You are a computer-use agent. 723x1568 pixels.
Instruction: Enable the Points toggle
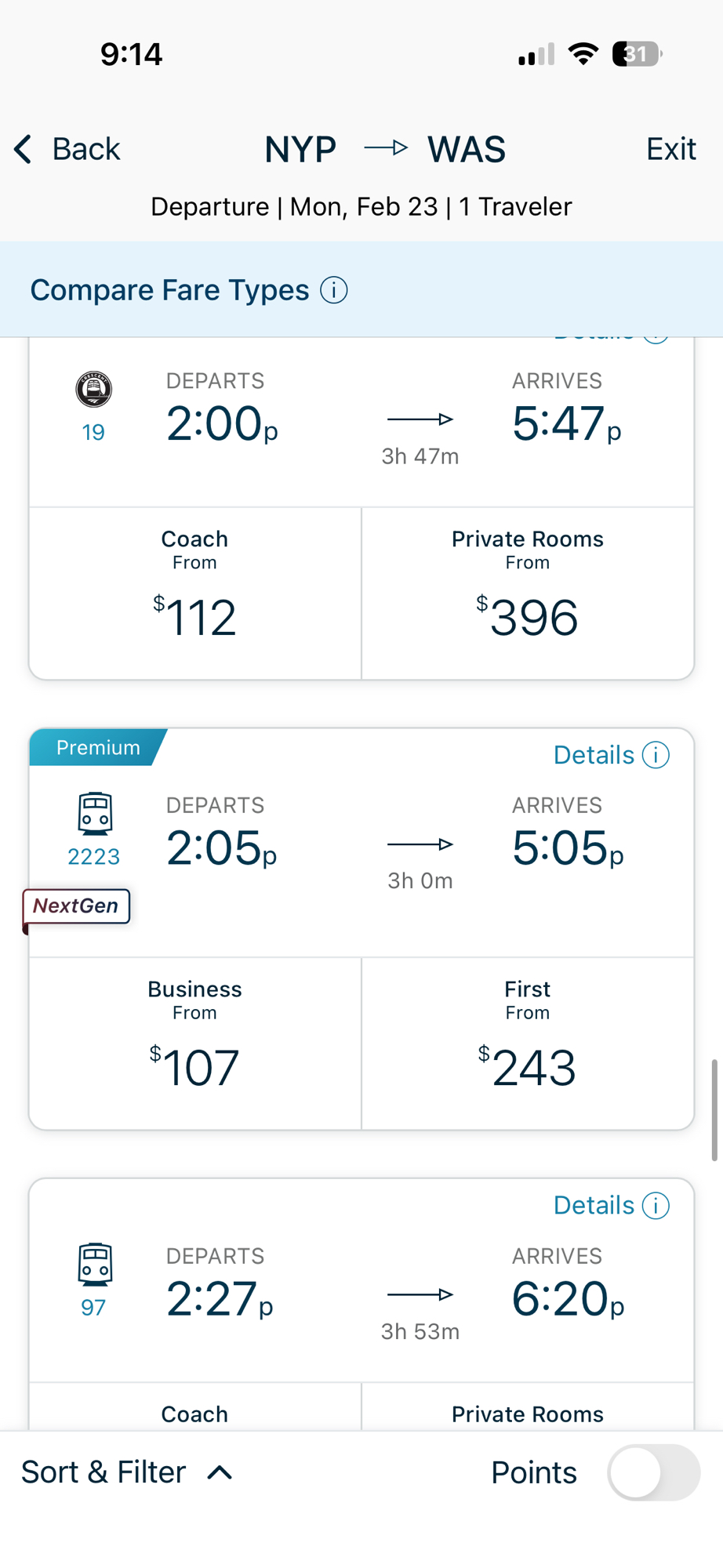click(653, 1472)
